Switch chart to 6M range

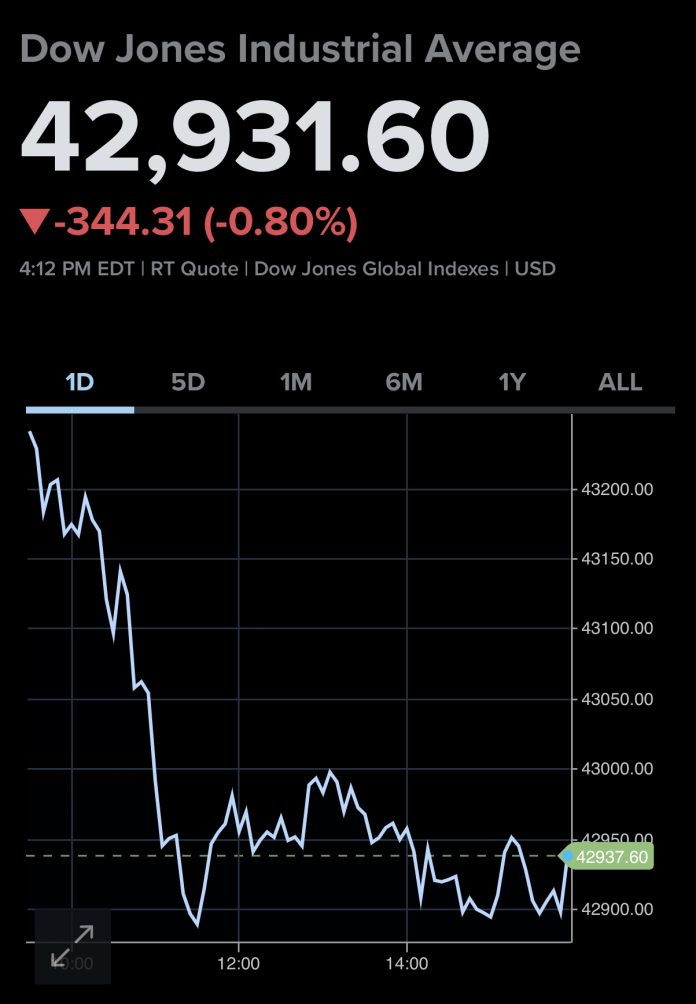click(x=404, y=383)
